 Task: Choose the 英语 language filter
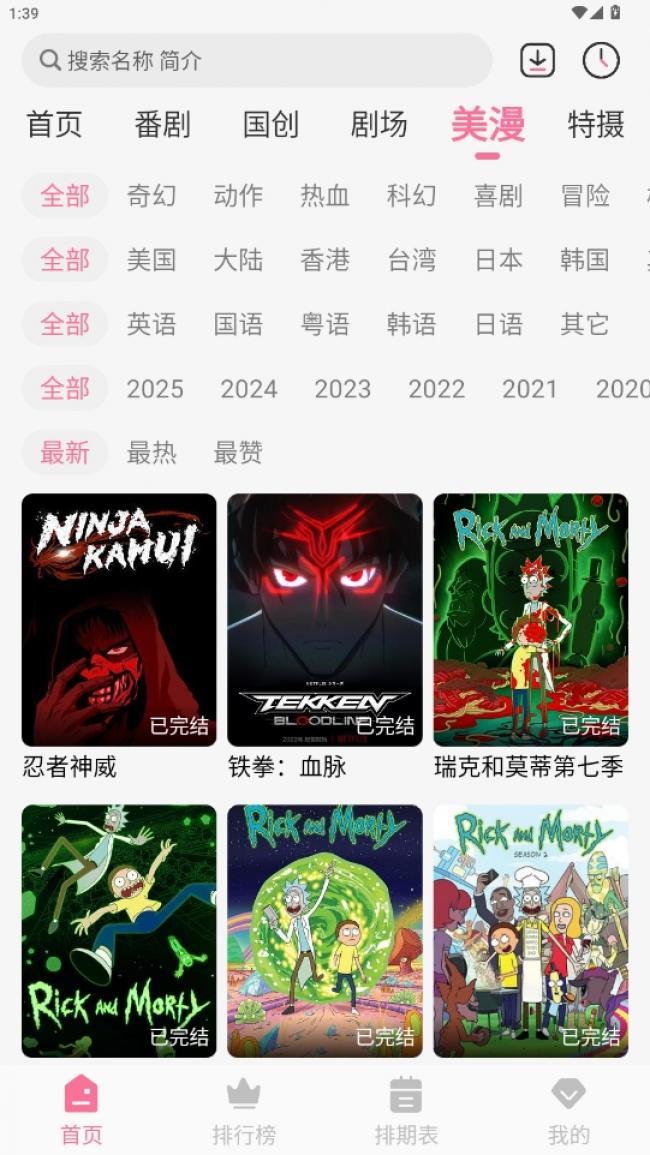click(151, 324)
